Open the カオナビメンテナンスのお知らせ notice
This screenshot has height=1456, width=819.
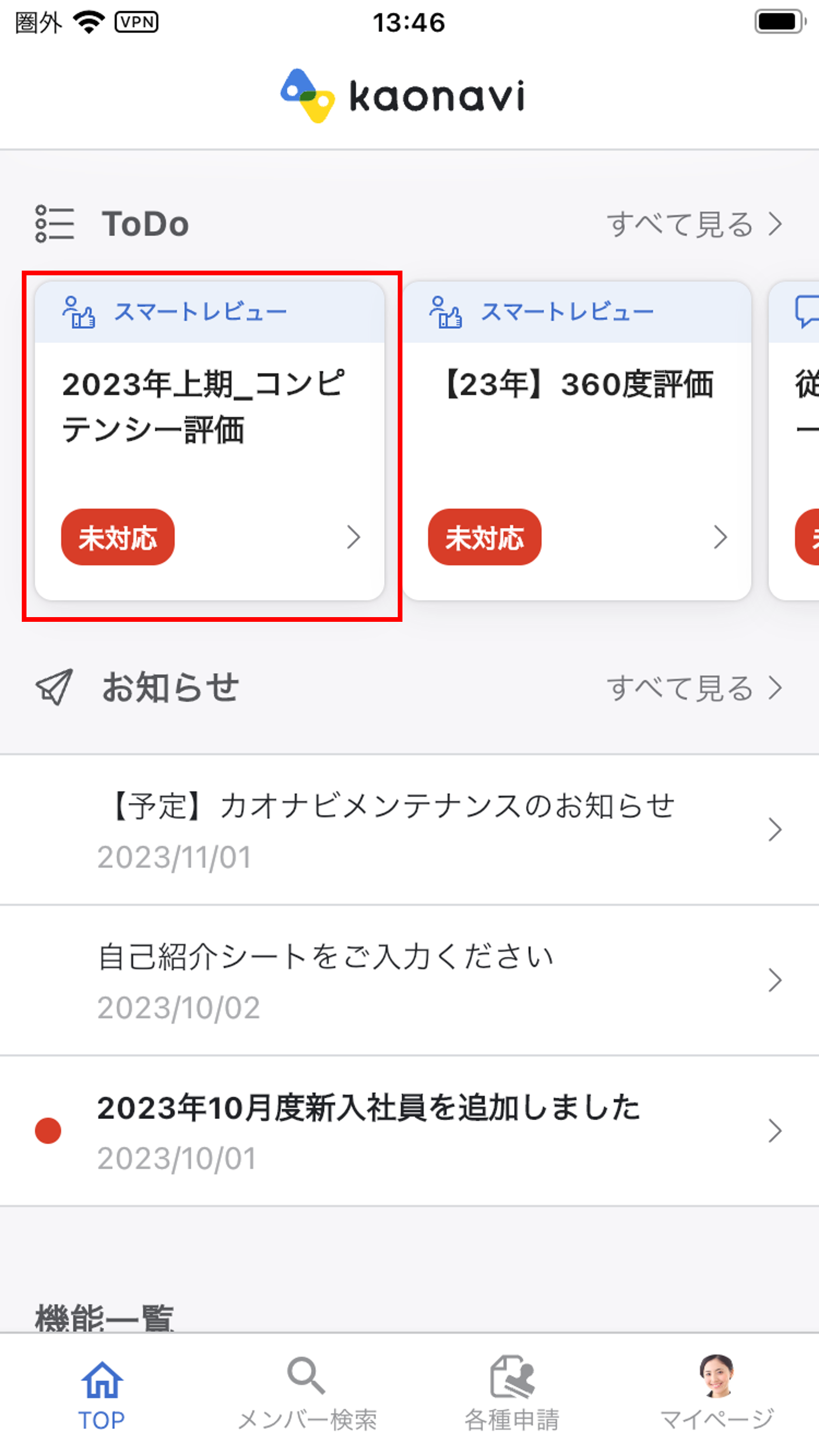click(x=409, y=830)
